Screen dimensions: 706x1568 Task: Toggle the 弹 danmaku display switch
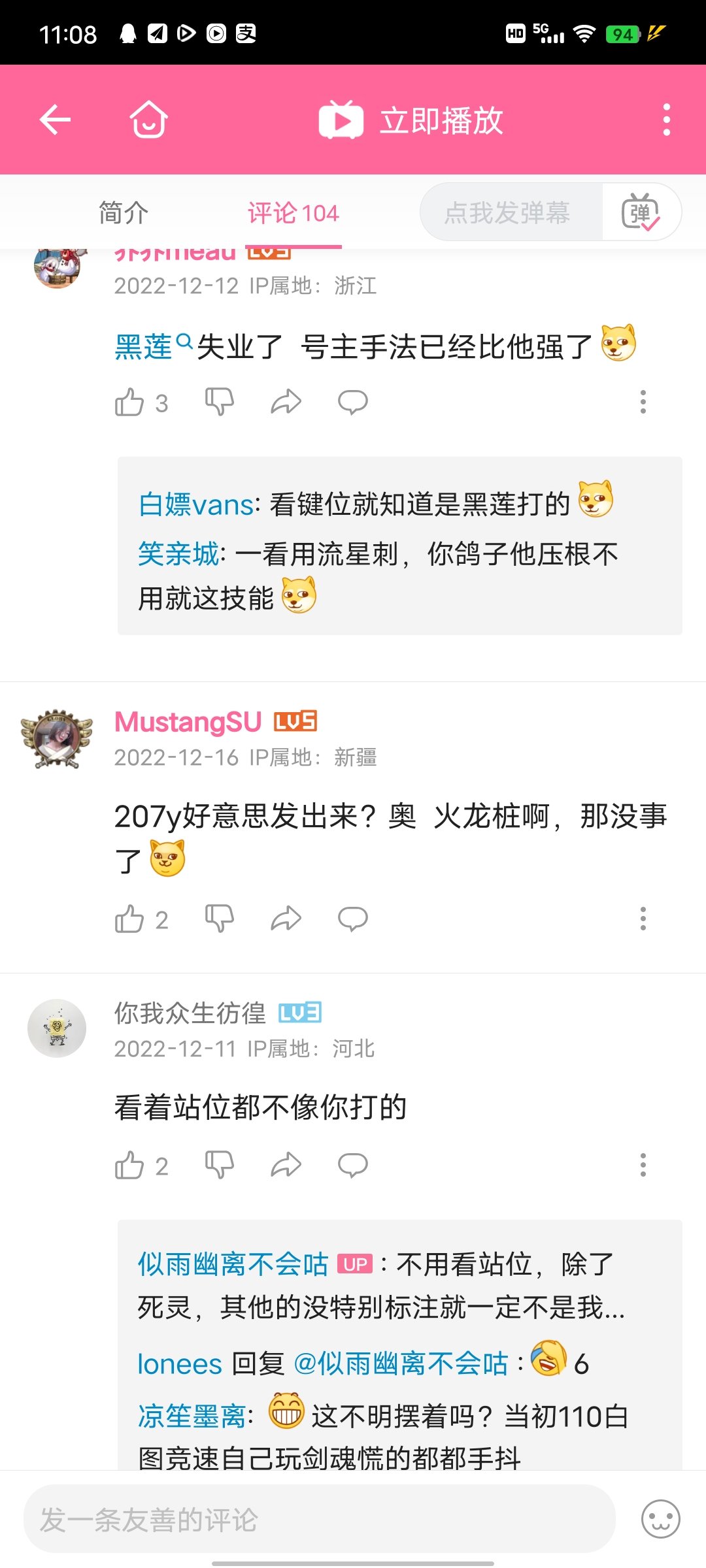coord(641,212)
